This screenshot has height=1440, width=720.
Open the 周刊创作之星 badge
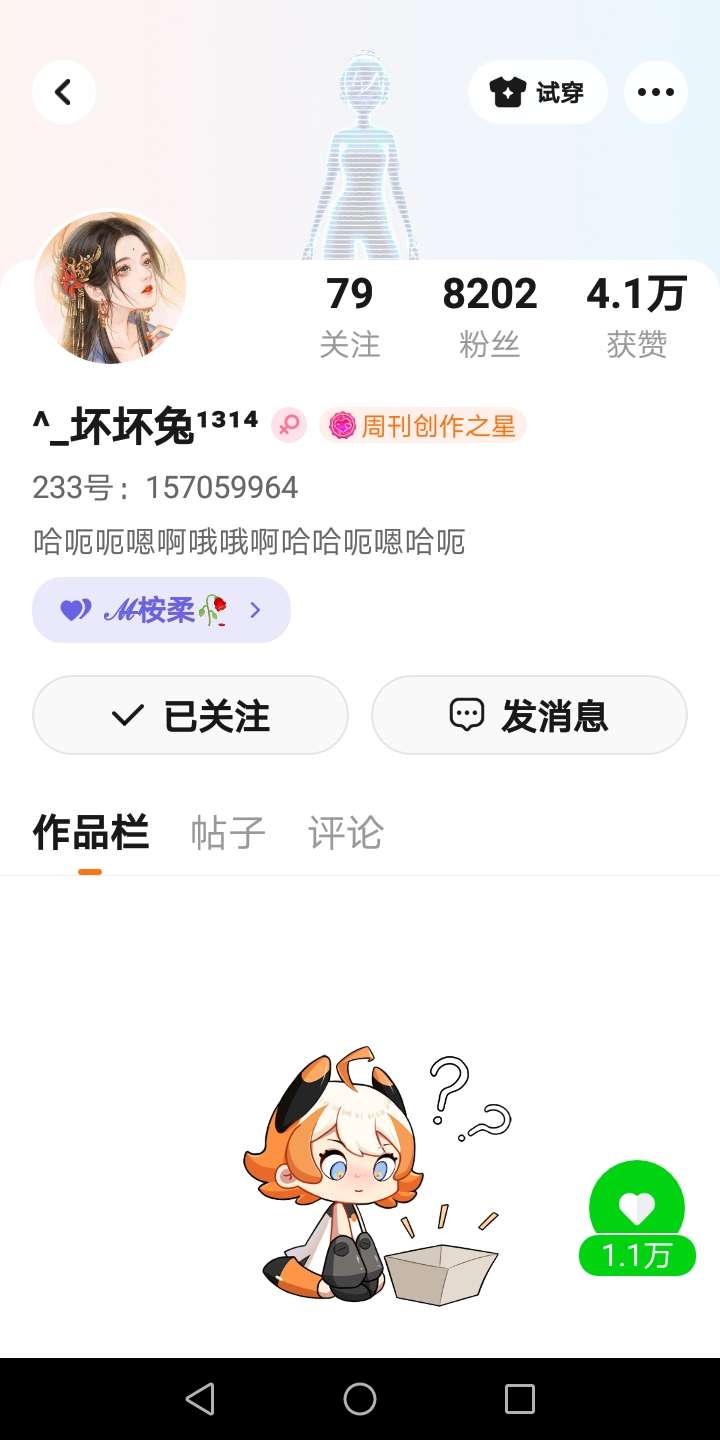[x=423, y=426]
